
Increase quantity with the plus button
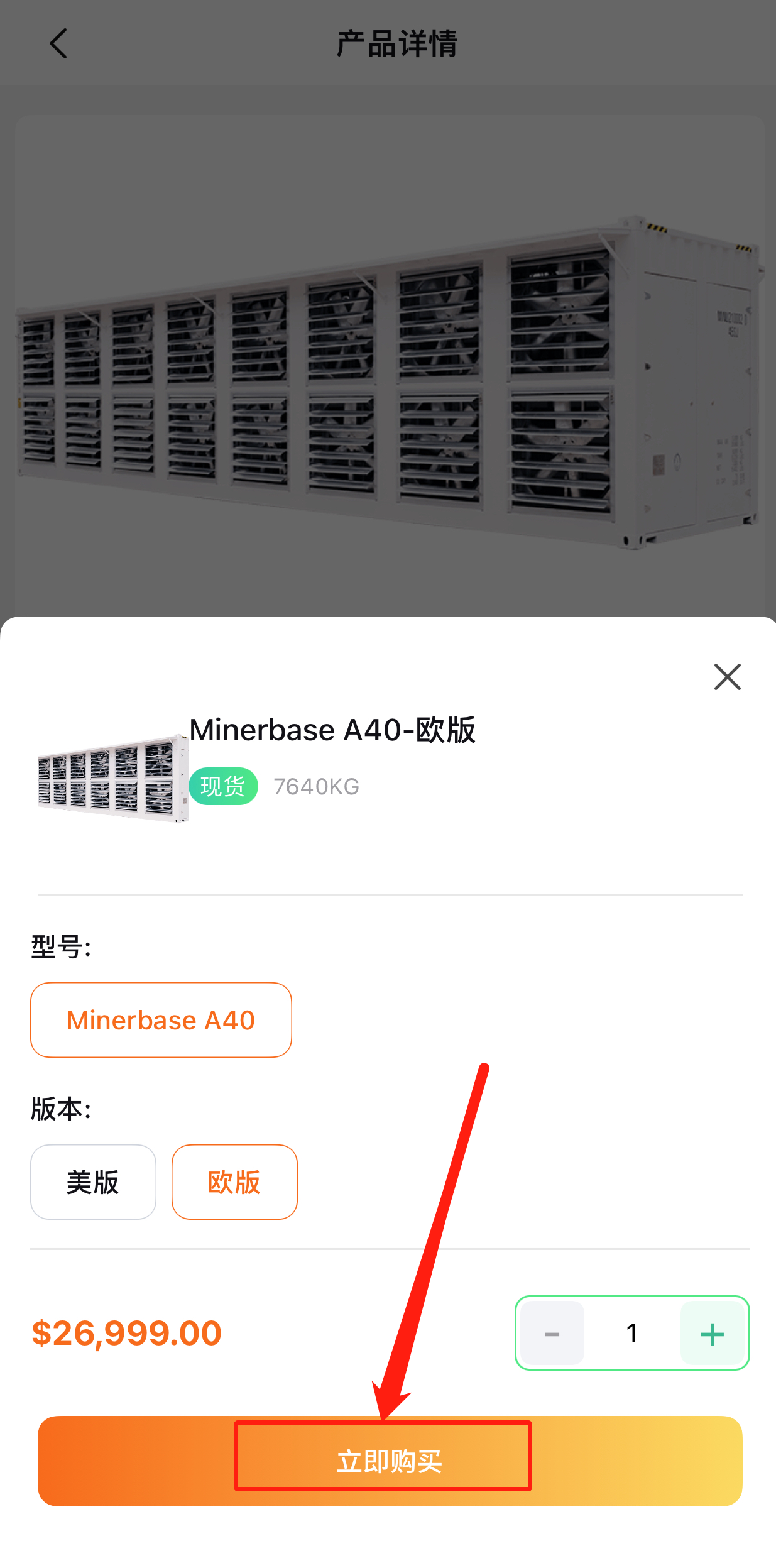pyautogui.click(x=712, y=1333)
